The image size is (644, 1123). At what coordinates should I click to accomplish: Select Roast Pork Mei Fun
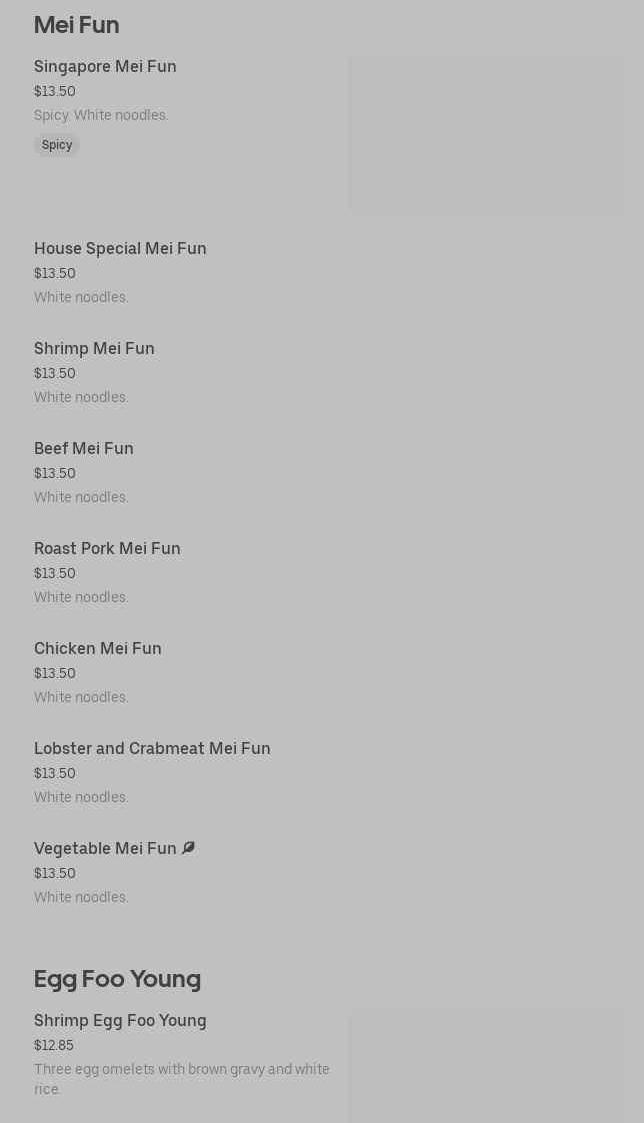click(x=107, y=549)
